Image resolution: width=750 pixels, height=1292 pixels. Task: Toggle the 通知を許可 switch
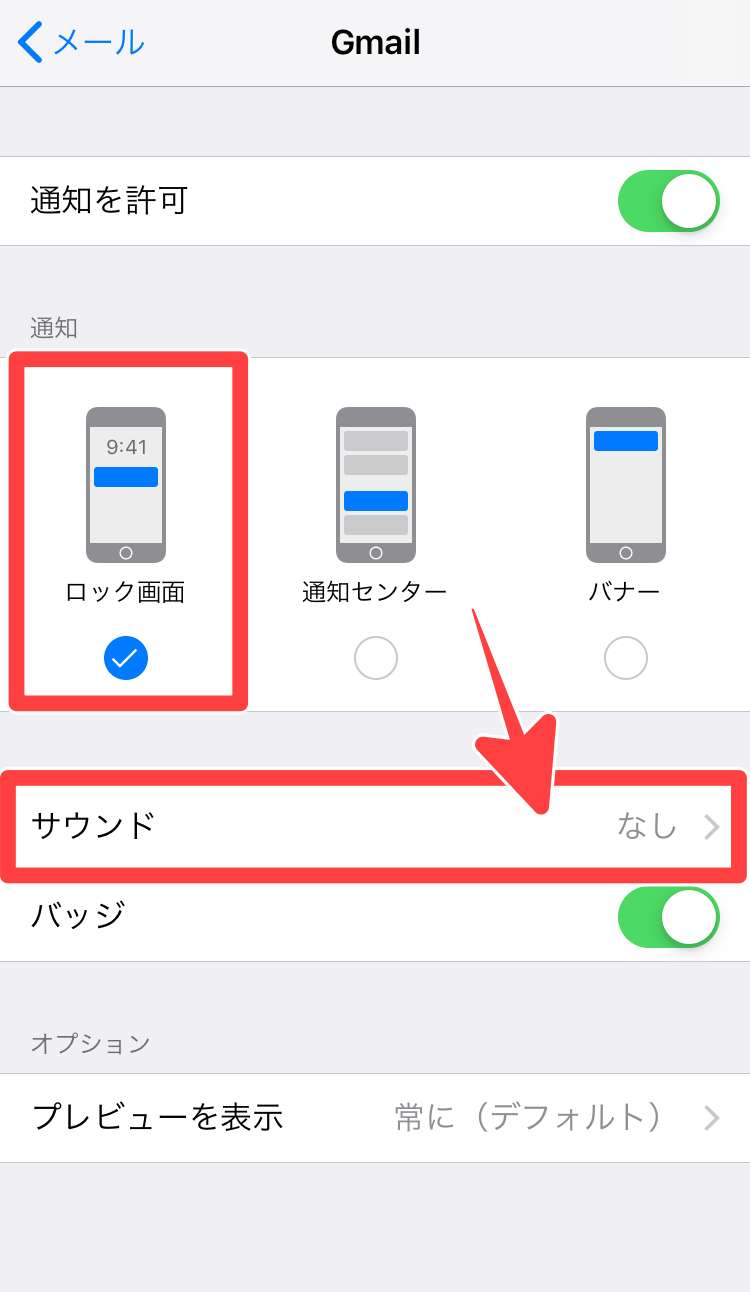[x=668, y=201]
